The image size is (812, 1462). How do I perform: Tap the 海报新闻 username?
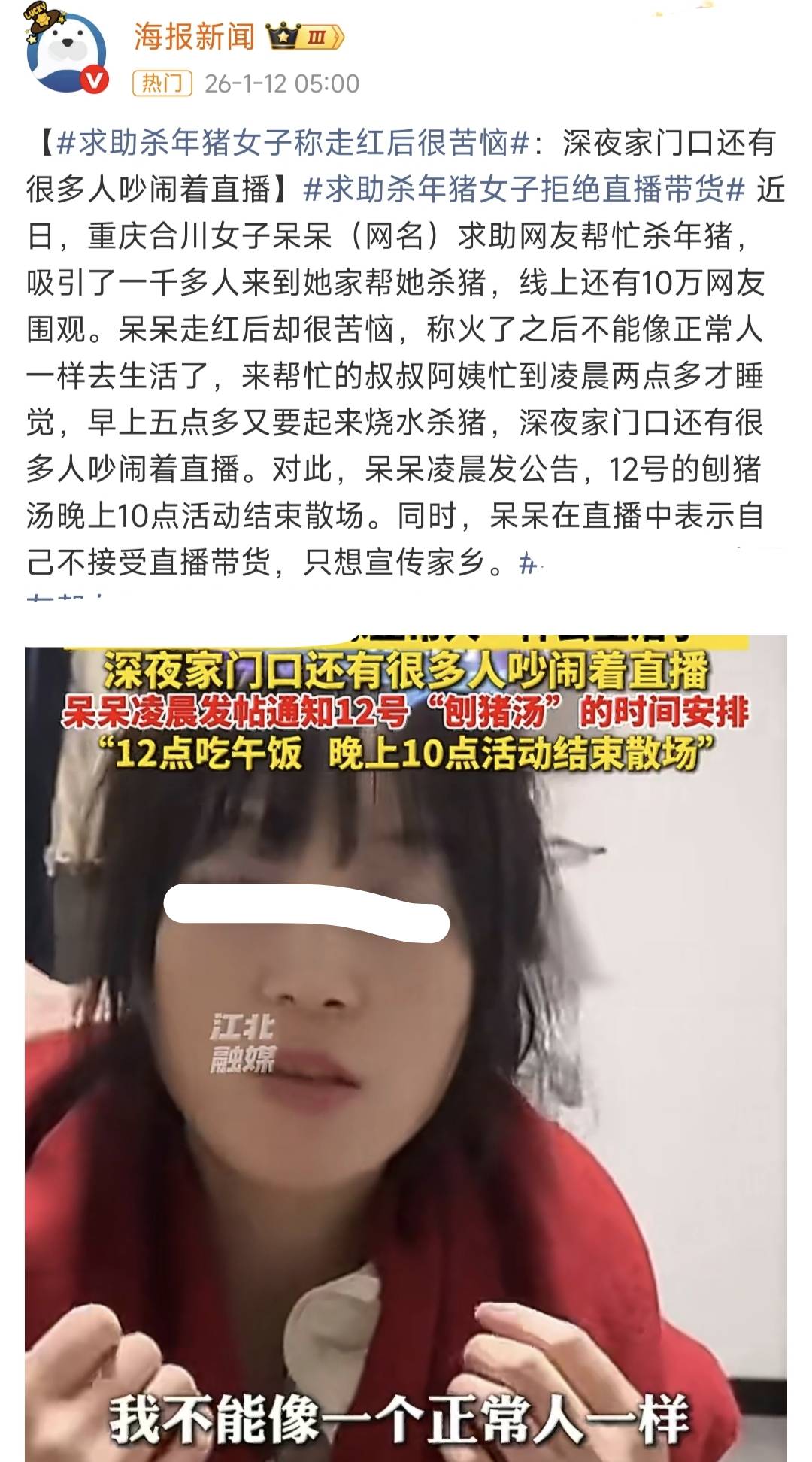(x=194, y=36)
